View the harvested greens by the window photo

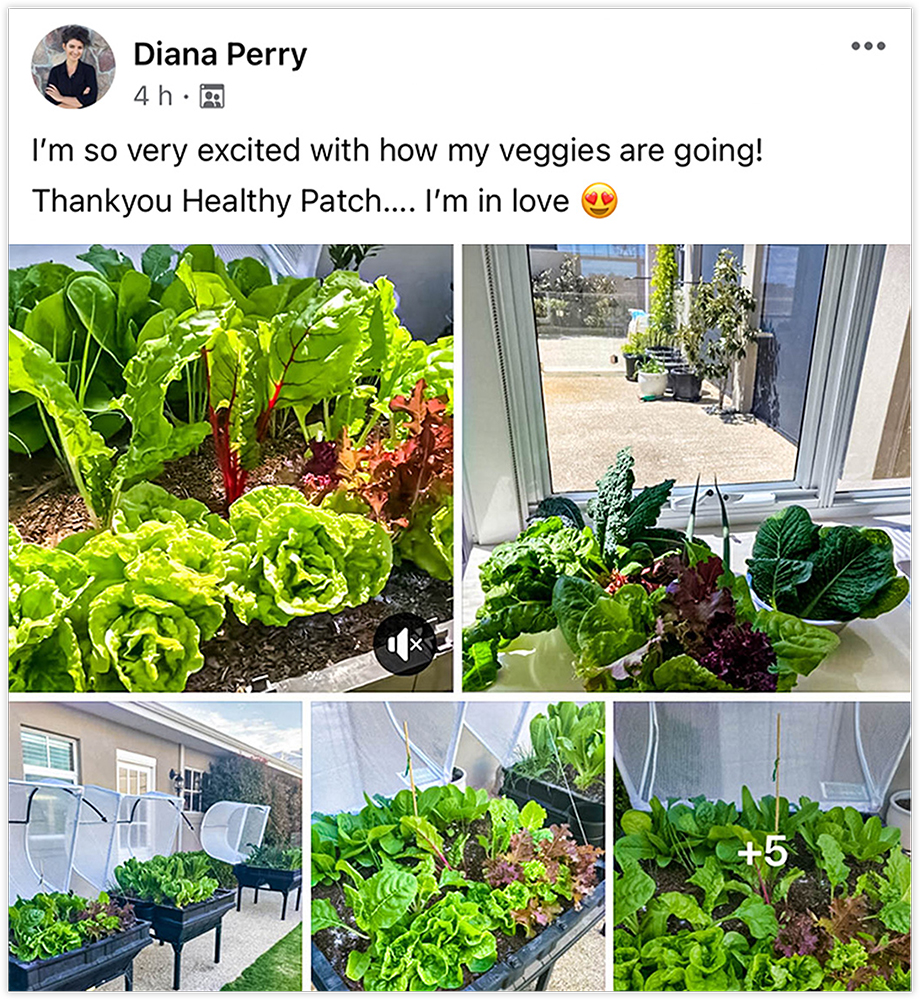pos(686,468)
